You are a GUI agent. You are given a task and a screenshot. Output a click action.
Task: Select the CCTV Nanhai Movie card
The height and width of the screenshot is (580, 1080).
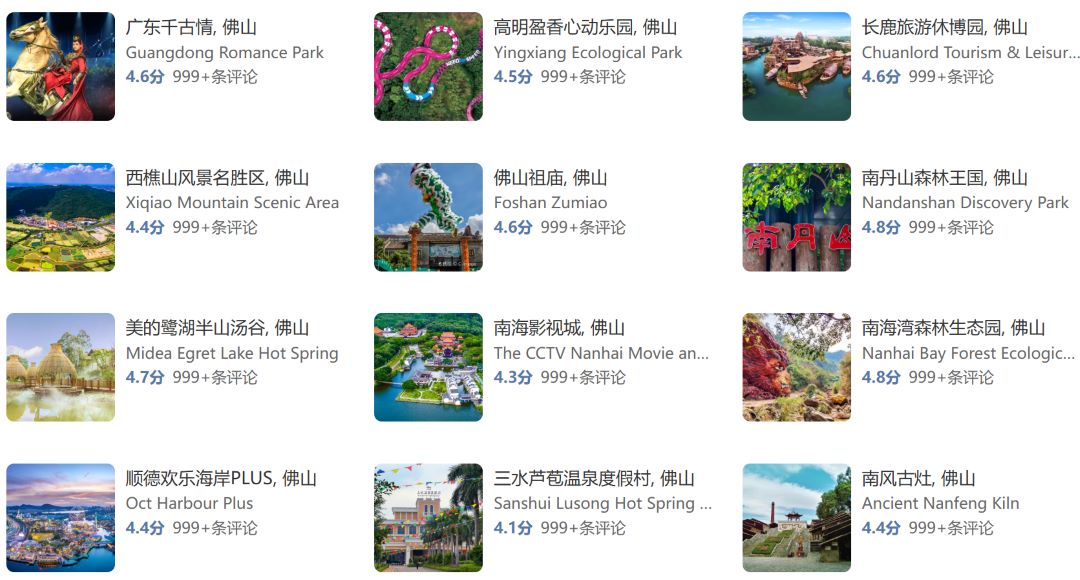pyautogui.click(x=600, y=353)
